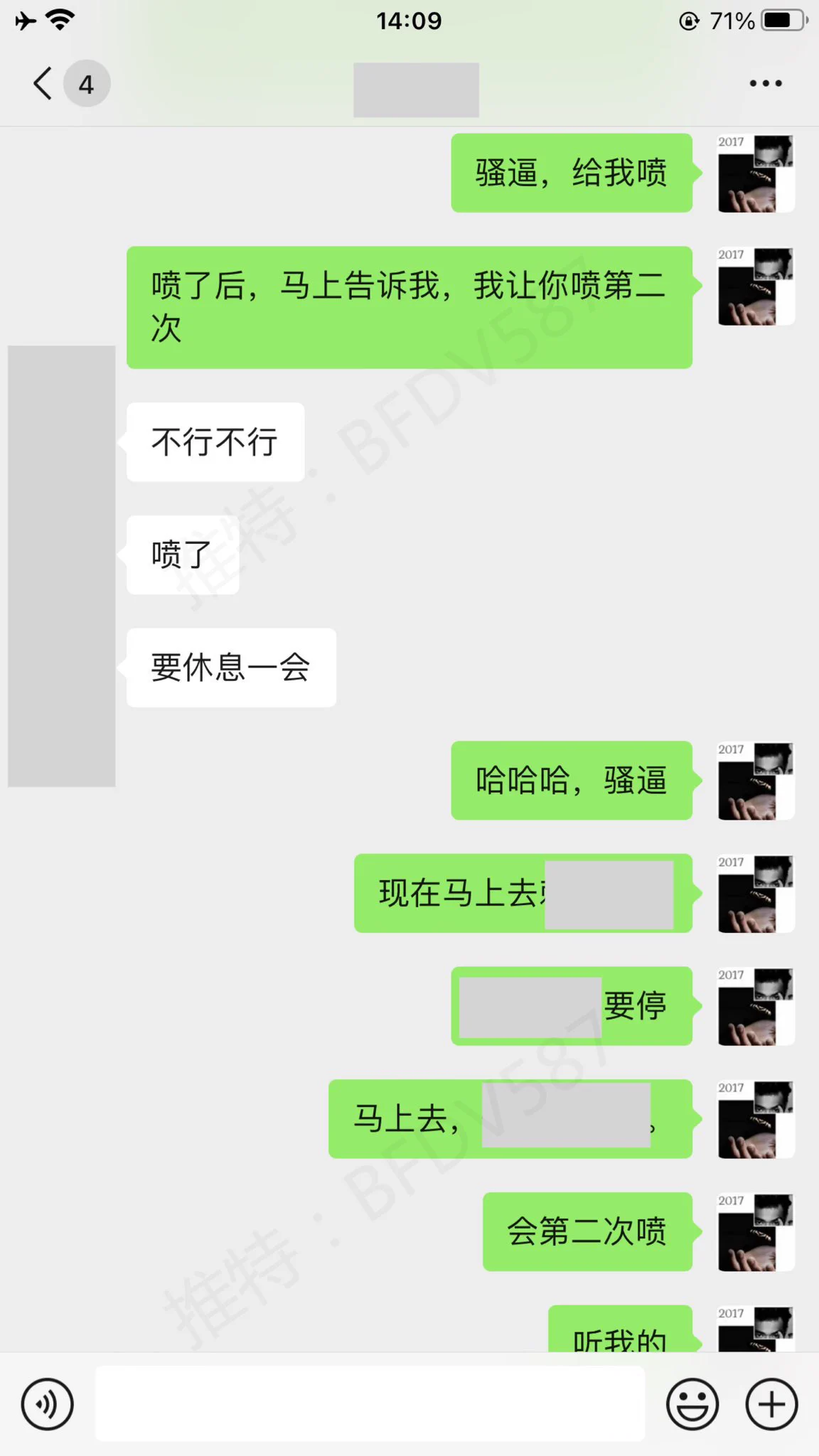The height and width of the screenshot is (1456, 819).
Task: Open the chat's three-dot overflow menu
Action: coord(766,84)
